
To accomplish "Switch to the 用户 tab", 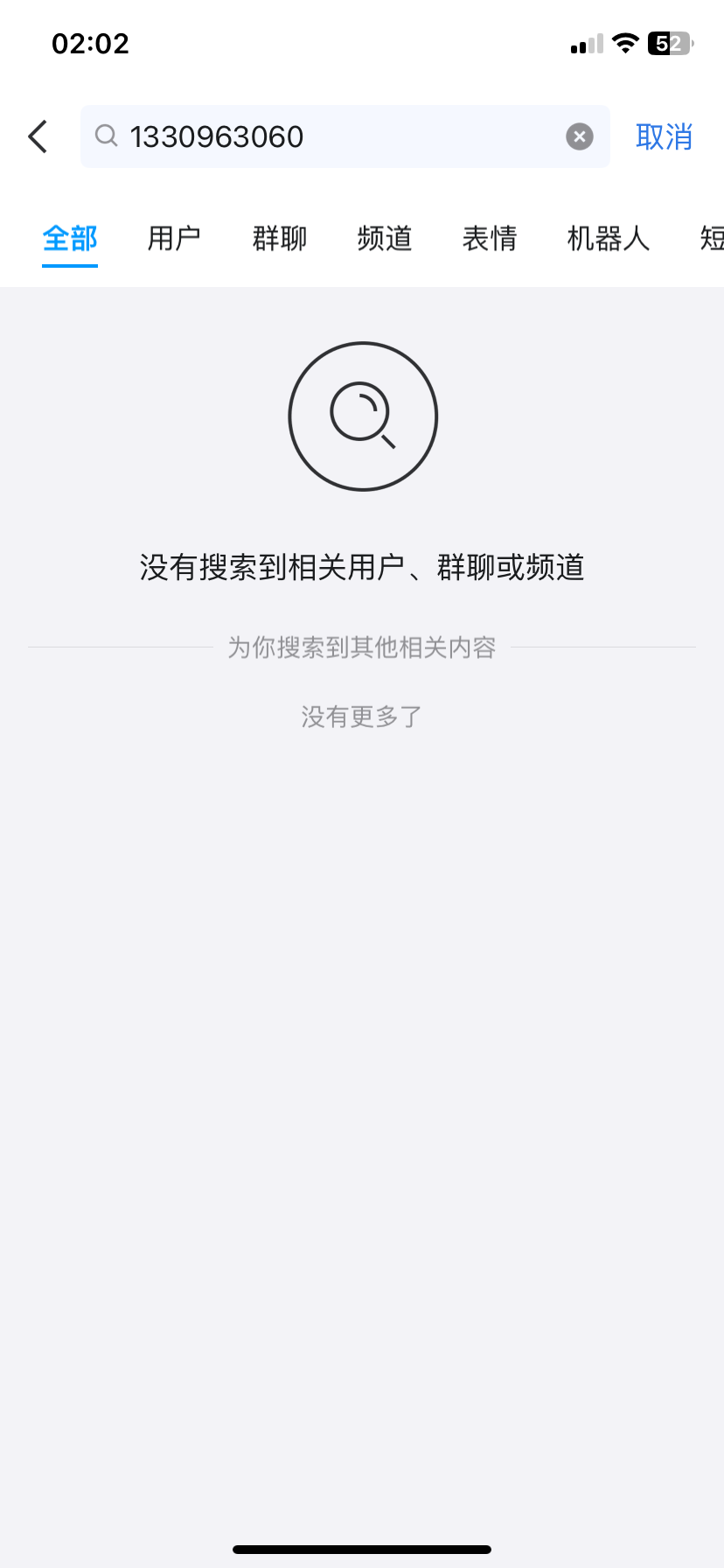I will pyautogui.click(x=174, y=238).
